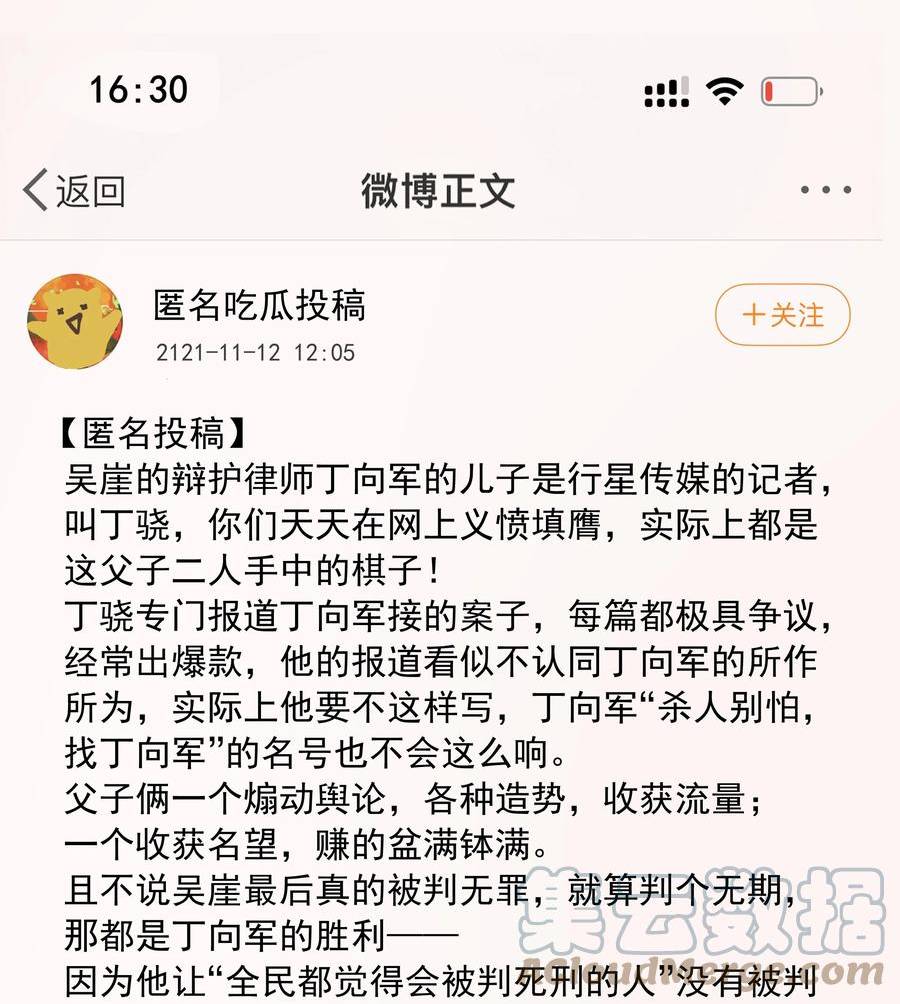This screenshot has height=1004, width=900.
Task: Open the three-dot overflow menu
Action: pyautogui.click(x=826, y=190)
